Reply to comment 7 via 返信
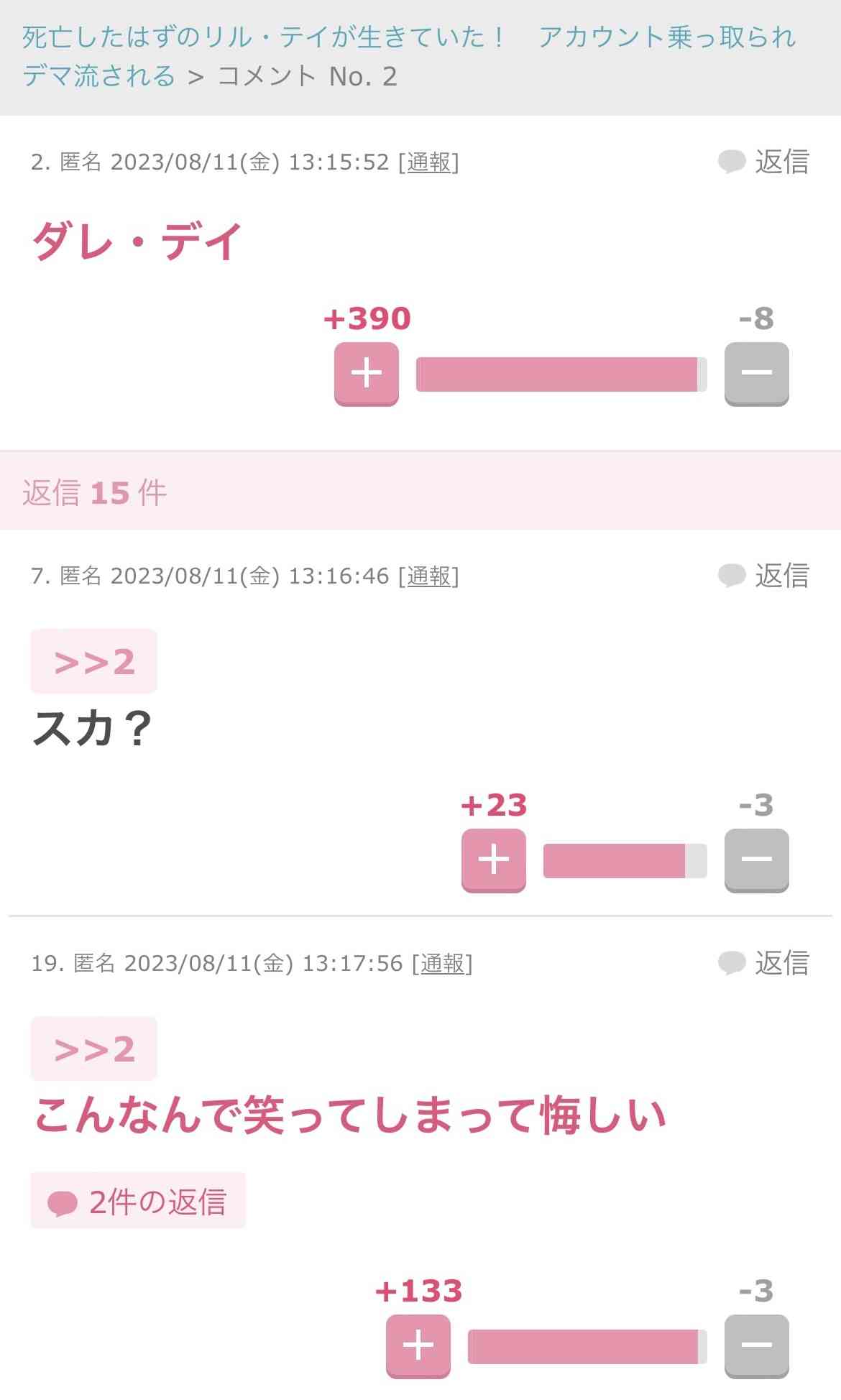 tap(763, 576)
